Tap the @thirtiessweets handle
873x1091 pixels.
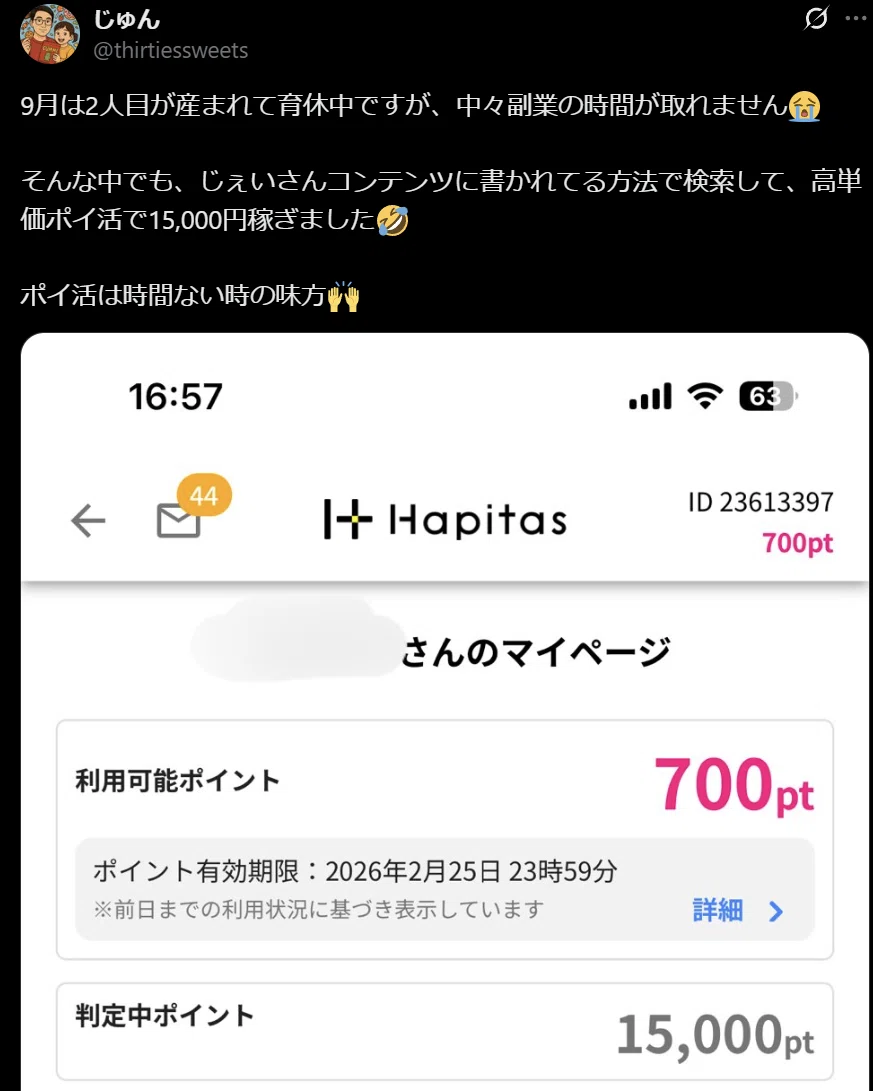point(170,50)
